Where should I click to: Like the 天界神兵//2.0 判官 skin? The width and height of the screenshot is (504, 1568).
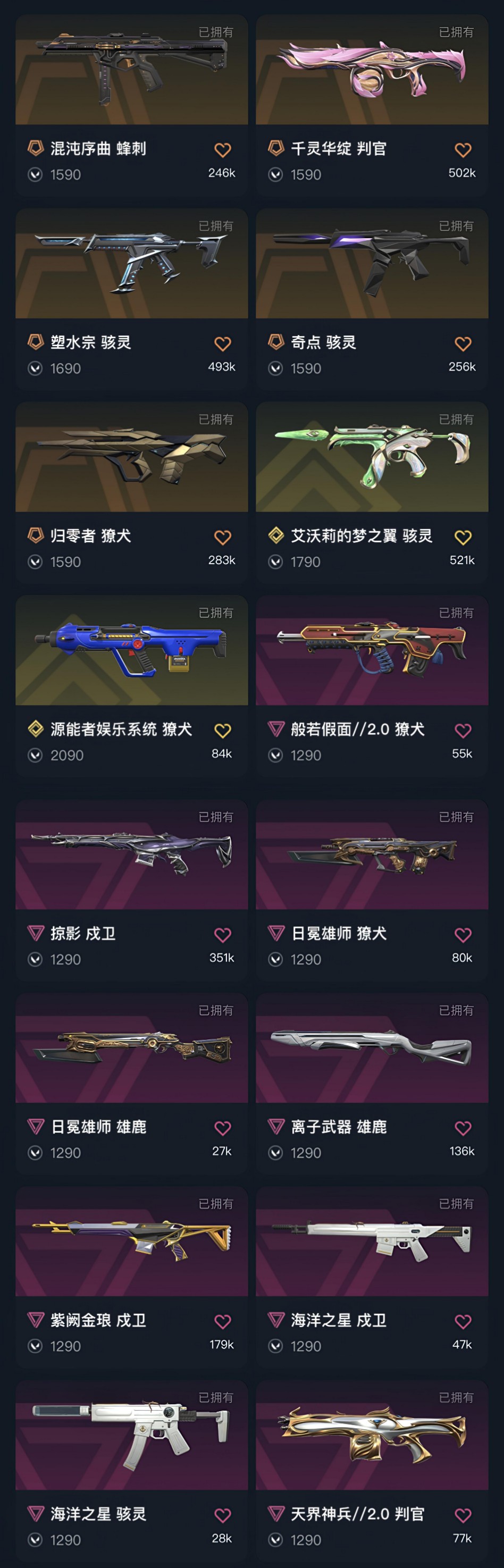(463, 1515)
